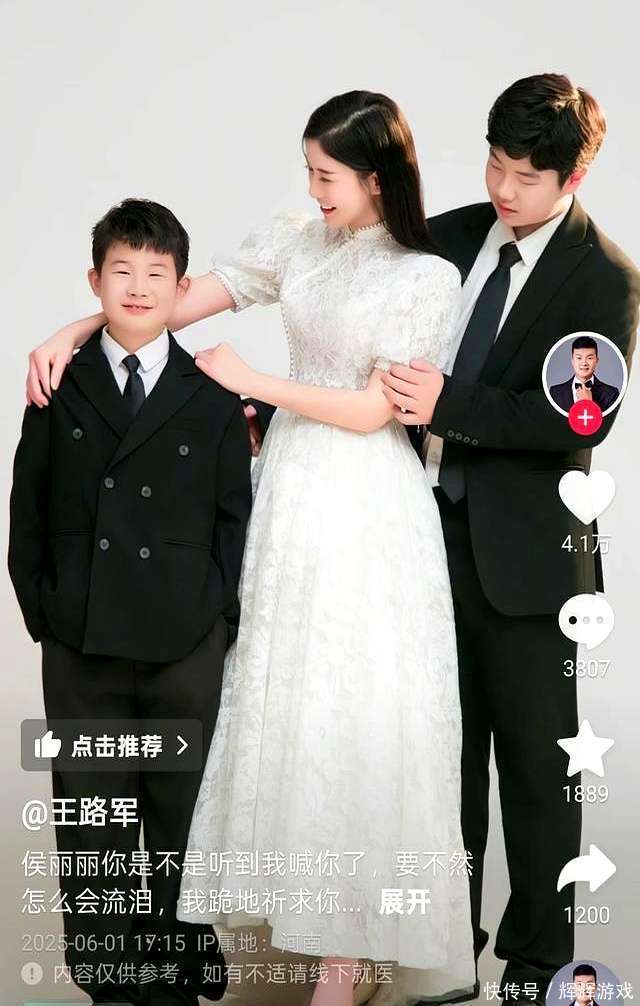Open the creator's profile avatar

coord(585,373)
